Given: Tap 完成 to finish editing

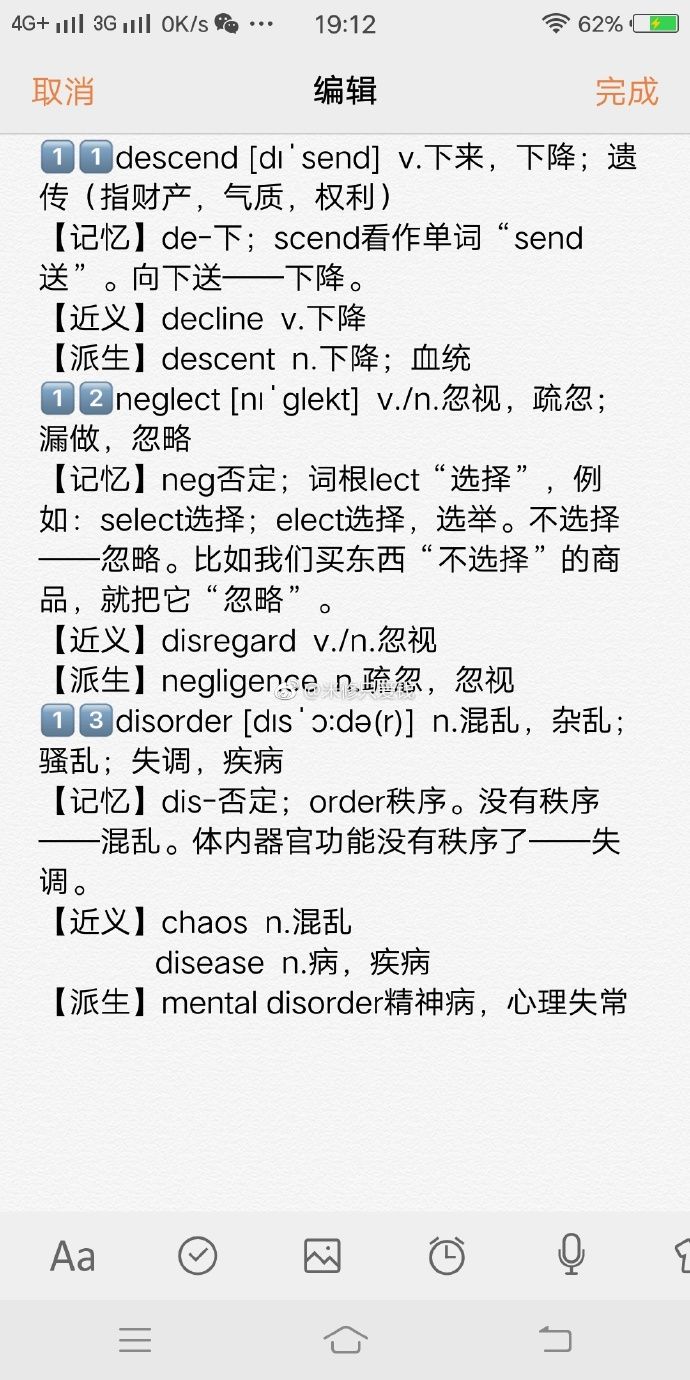Looking at the screenshot, I should pyautogui.click(x=626, y=91).
